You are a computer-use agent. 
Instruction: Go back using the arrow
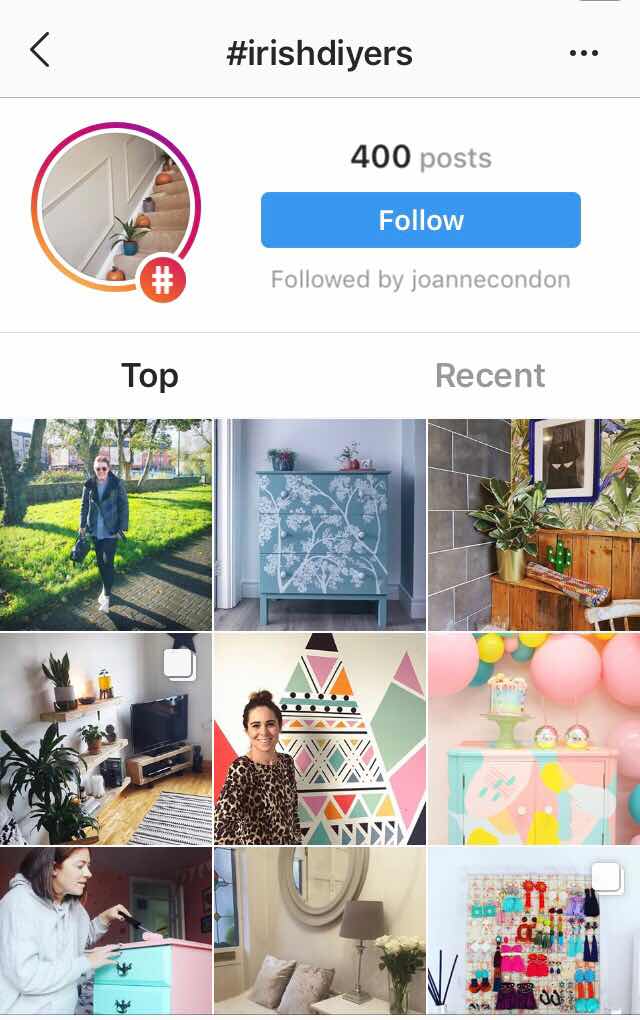pos(40,50)
